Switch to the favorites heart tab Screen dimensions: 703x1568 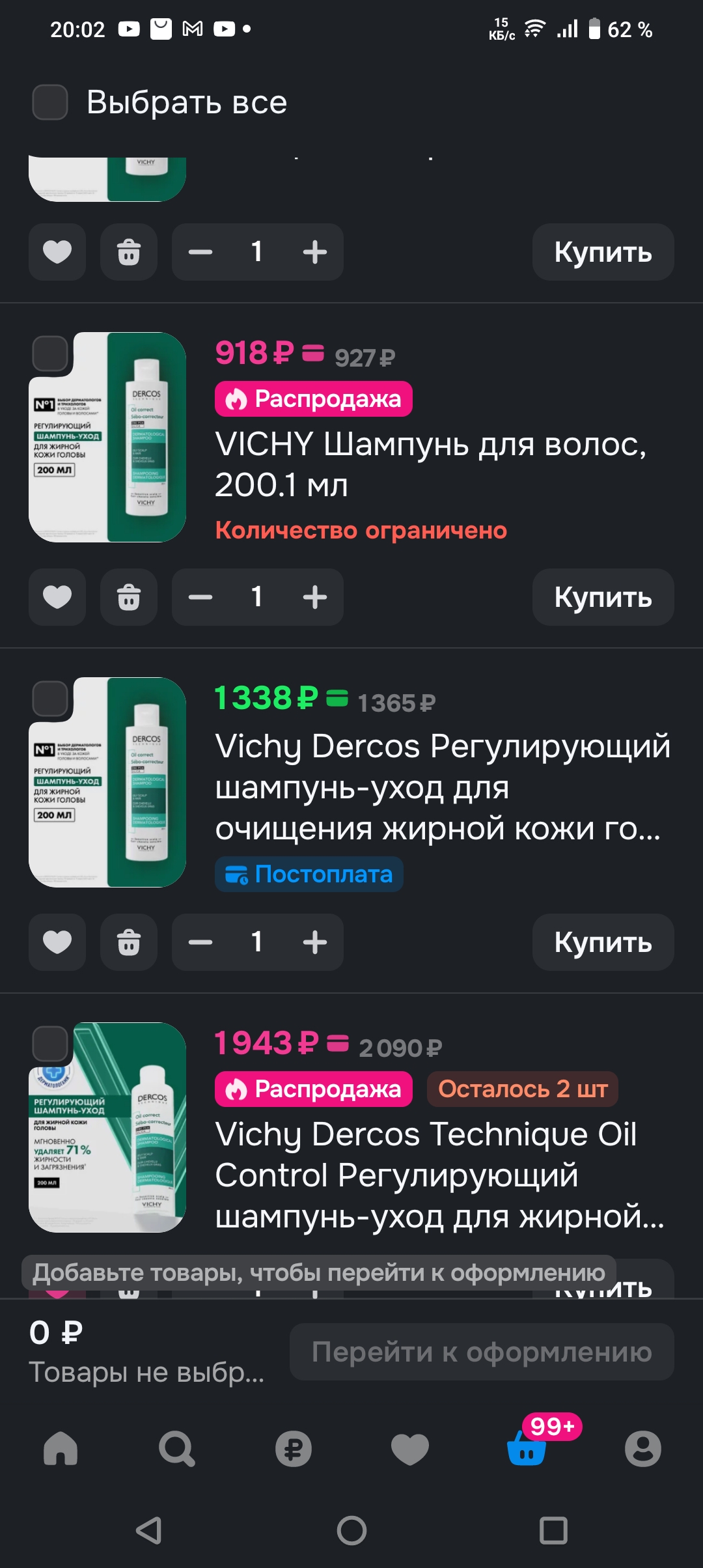409,1449
